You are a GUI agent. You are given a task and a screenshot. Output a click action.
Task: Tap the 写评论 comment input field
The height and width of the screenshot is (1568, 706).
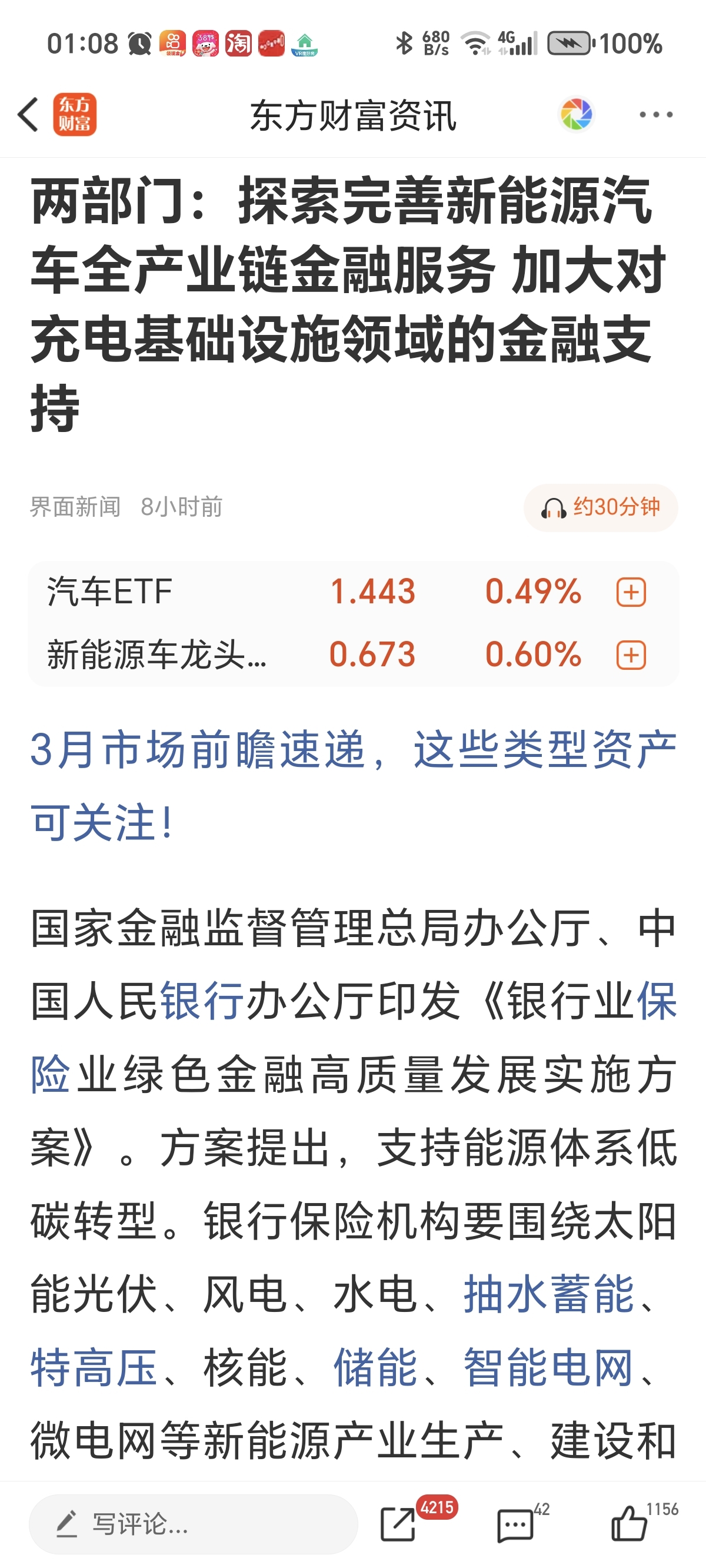pyautogui.click(x=194, y=1524)
